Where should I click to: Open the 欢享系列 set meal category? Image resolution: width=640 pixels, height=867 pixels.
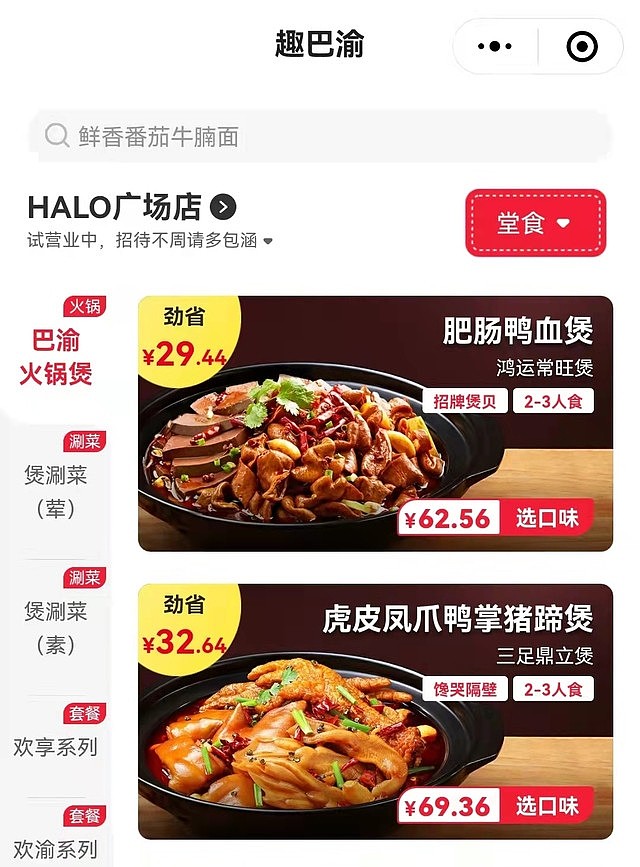click(x=56, y=746)
